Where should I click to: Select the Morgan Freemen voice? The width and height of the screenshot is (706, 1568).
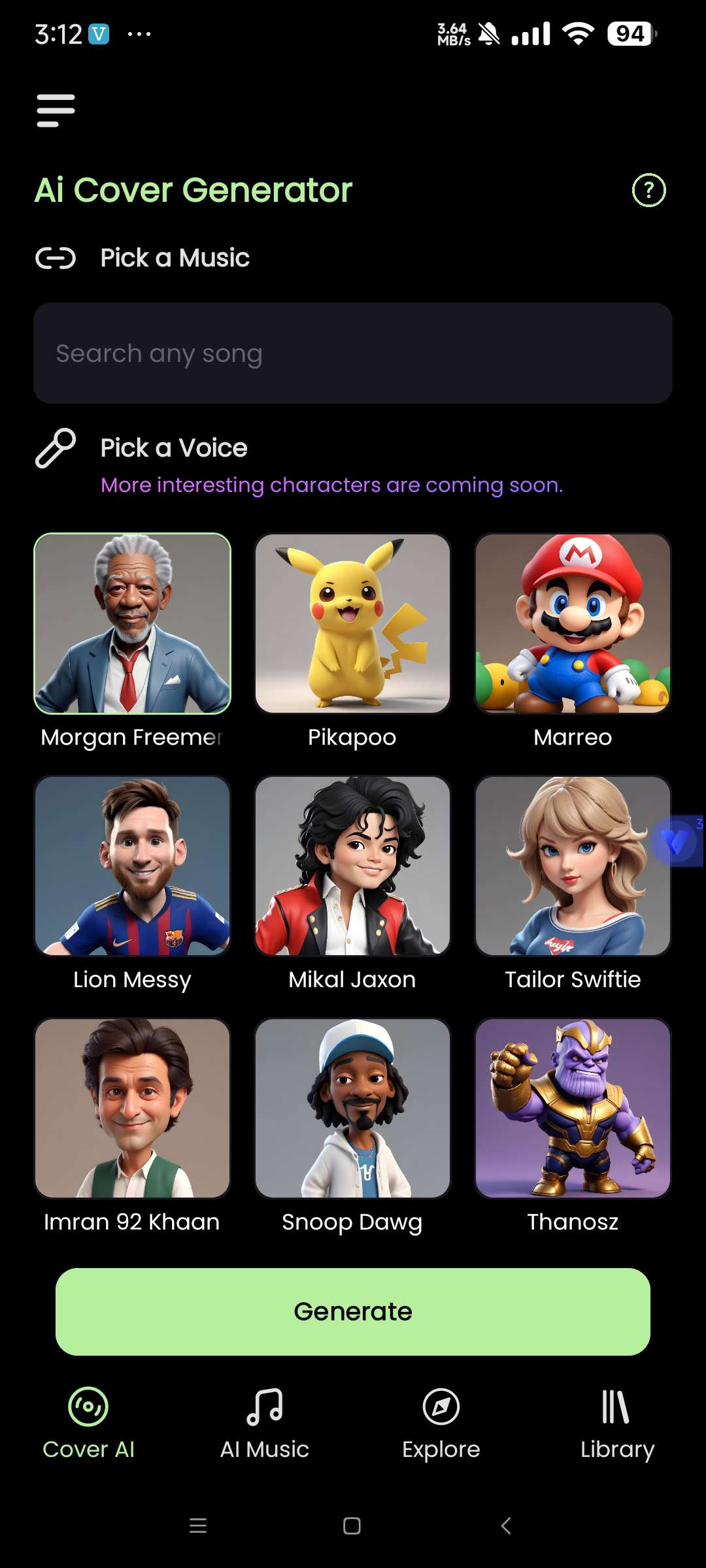[132, 623]
